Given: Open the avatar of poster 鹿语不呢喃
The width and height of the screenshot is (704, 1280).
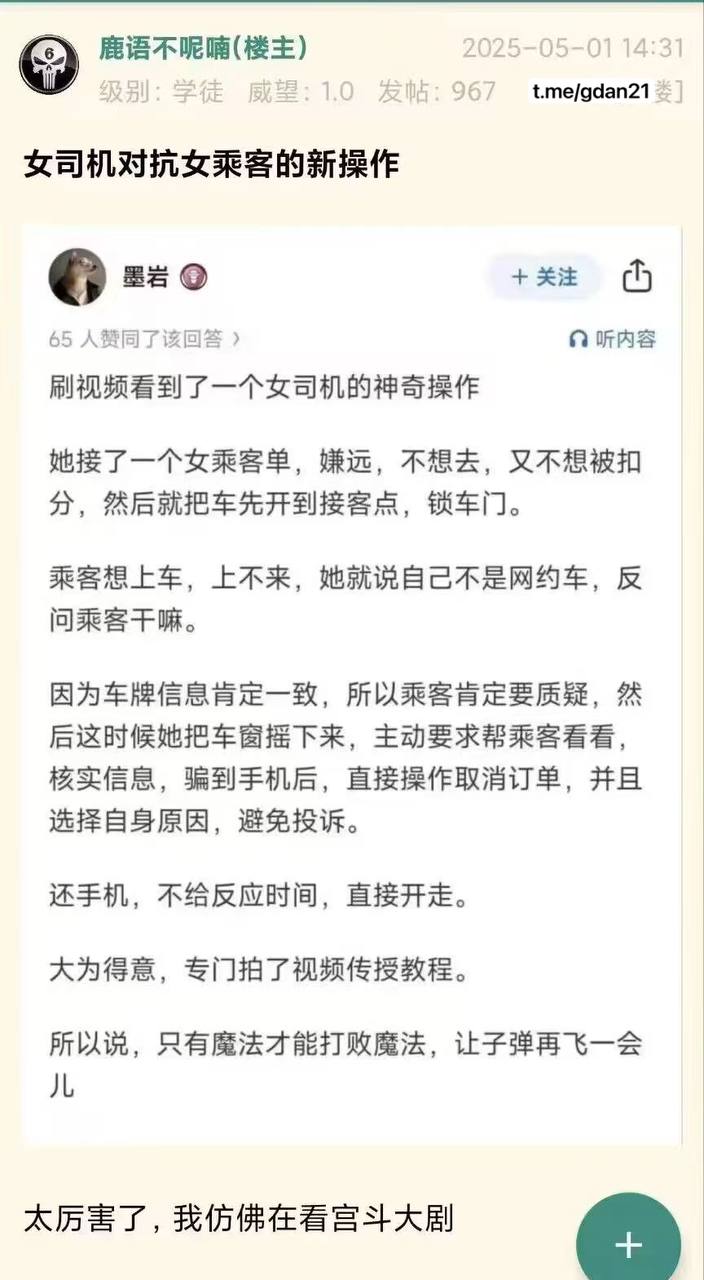Looking at the screenshot, I should [x=49, y=65].
